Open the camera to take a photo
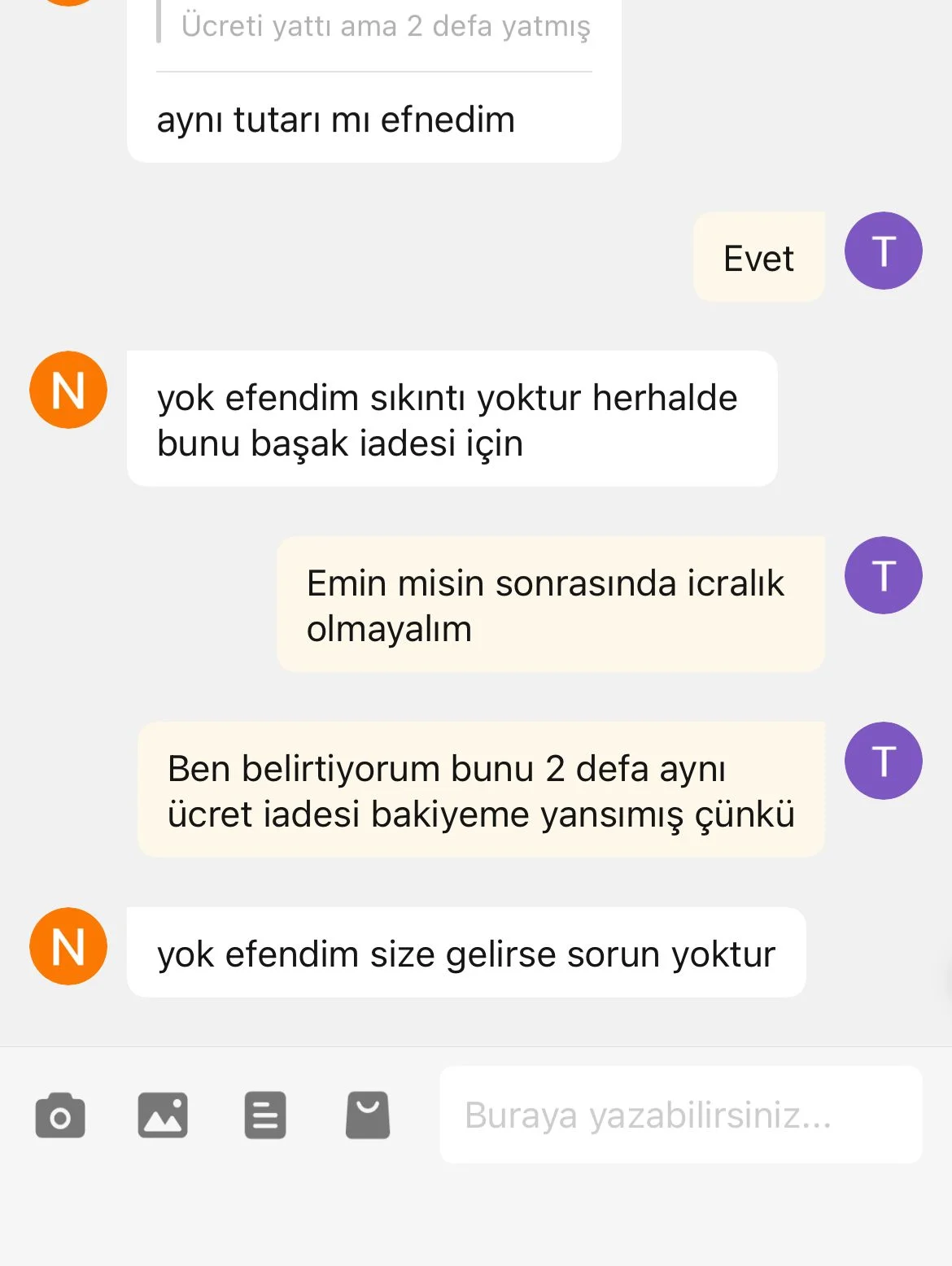 pos(60,1115)
